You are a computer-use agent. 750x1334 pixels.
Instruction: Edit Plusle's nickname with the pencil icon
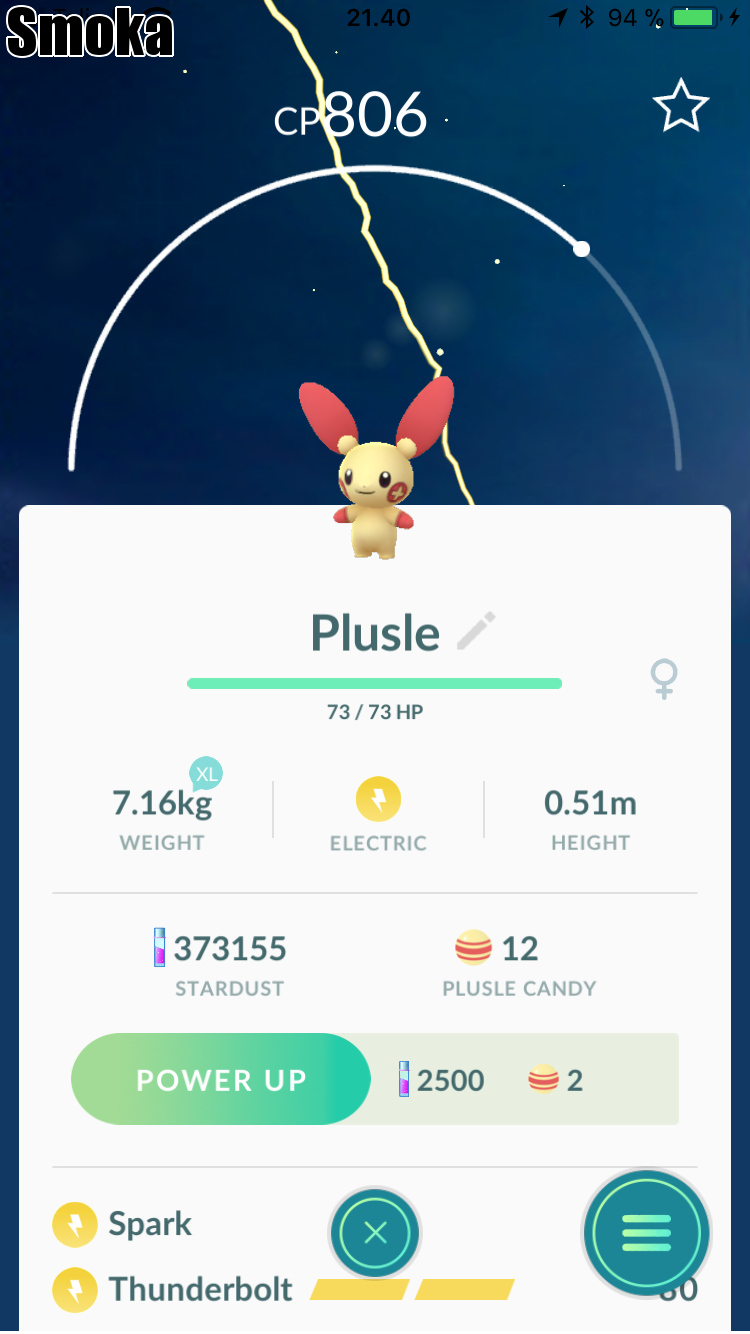(x=476, y=632)
